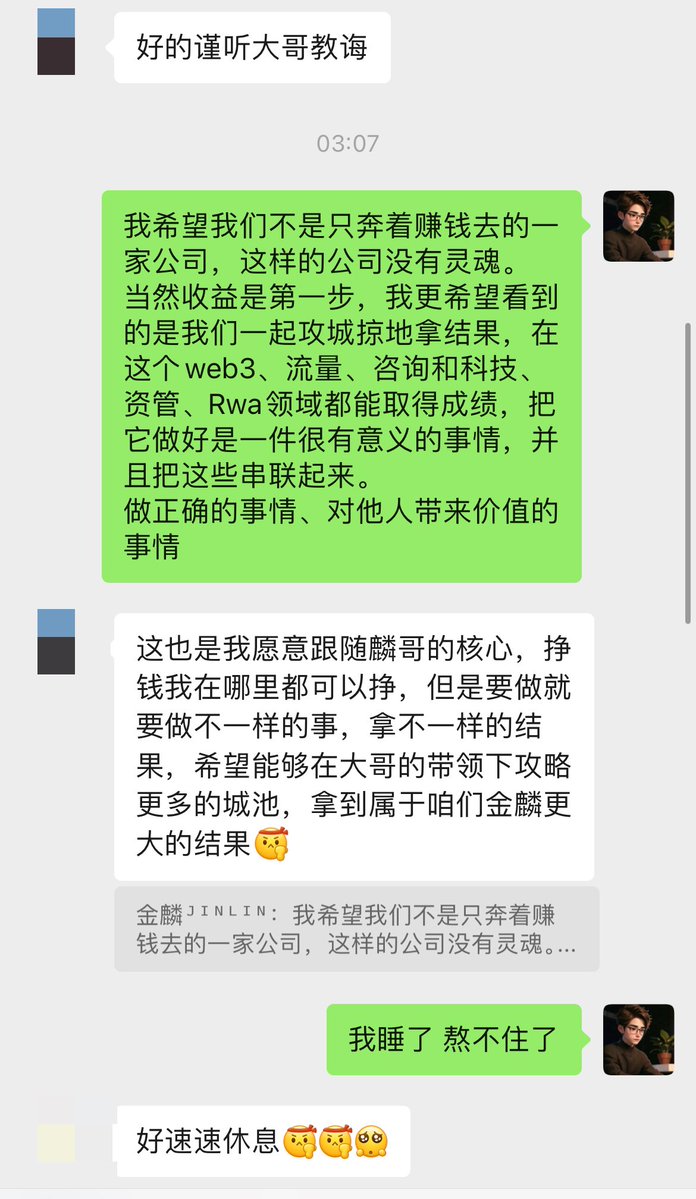This screenshot has width=696, height=1199.
Task: View the quoted 金麟JINLIN message
Action: click(356, 929)
